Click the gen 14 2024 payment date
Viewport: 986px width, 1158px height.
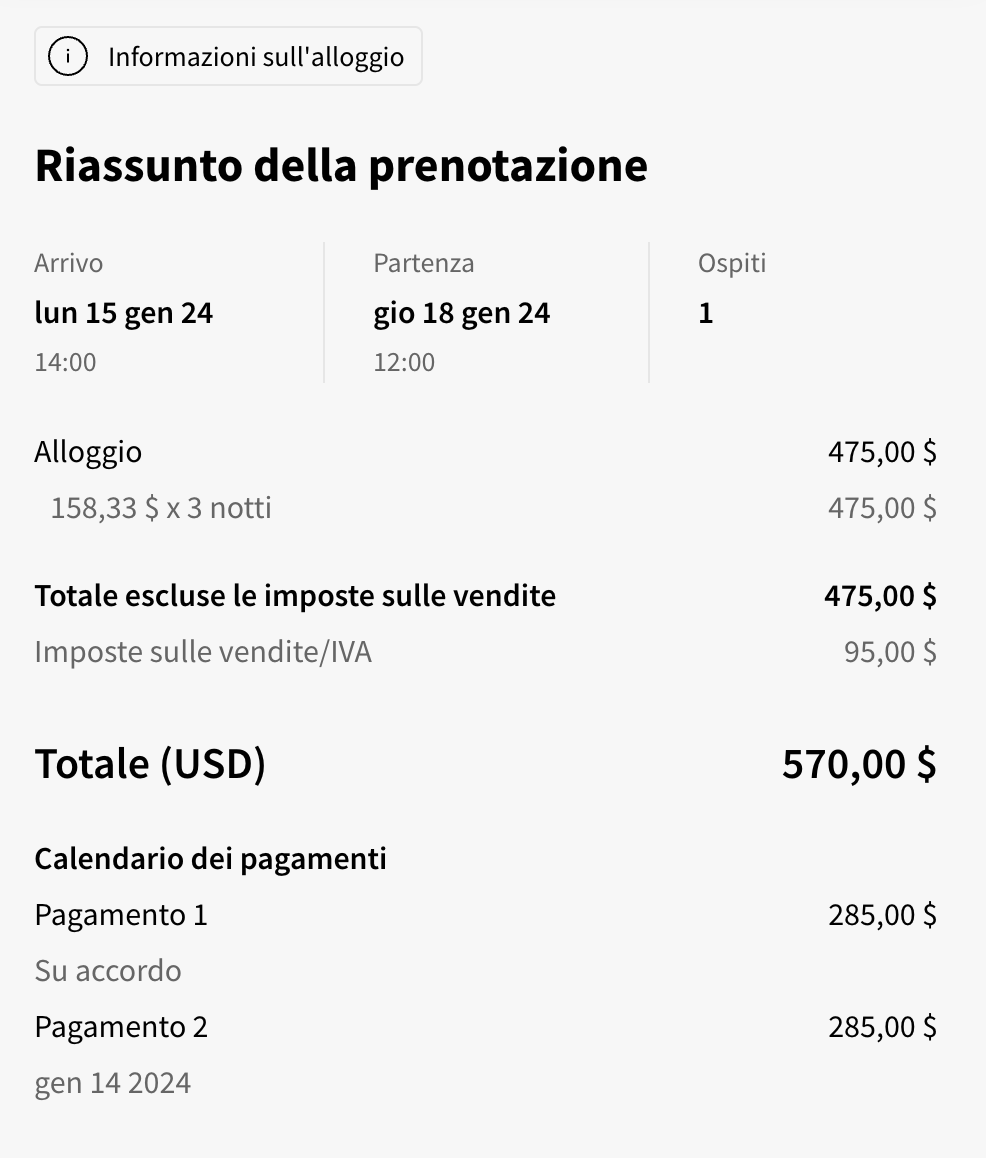112,1082
